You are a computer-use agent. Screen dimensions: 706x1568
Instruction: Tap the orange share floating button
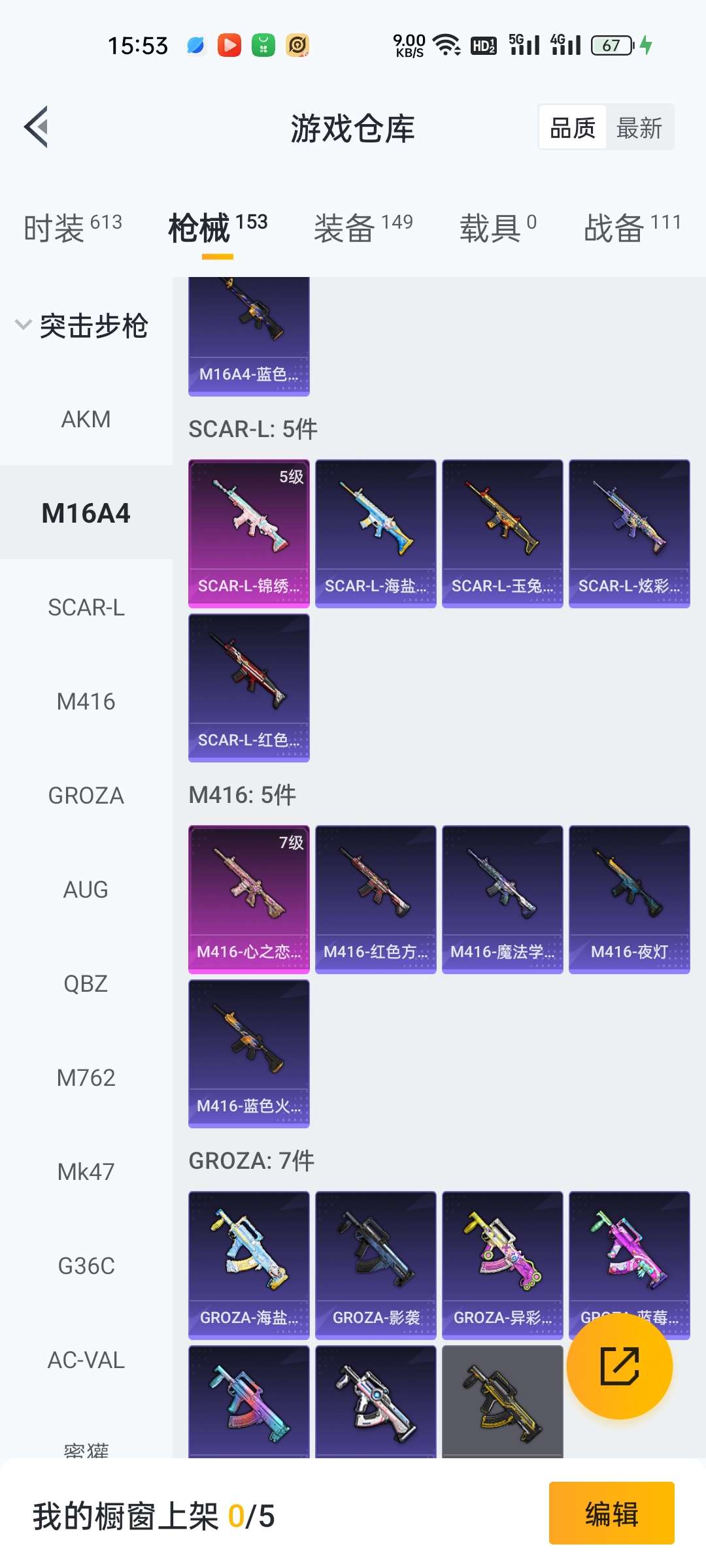(x=619, y=1366)
